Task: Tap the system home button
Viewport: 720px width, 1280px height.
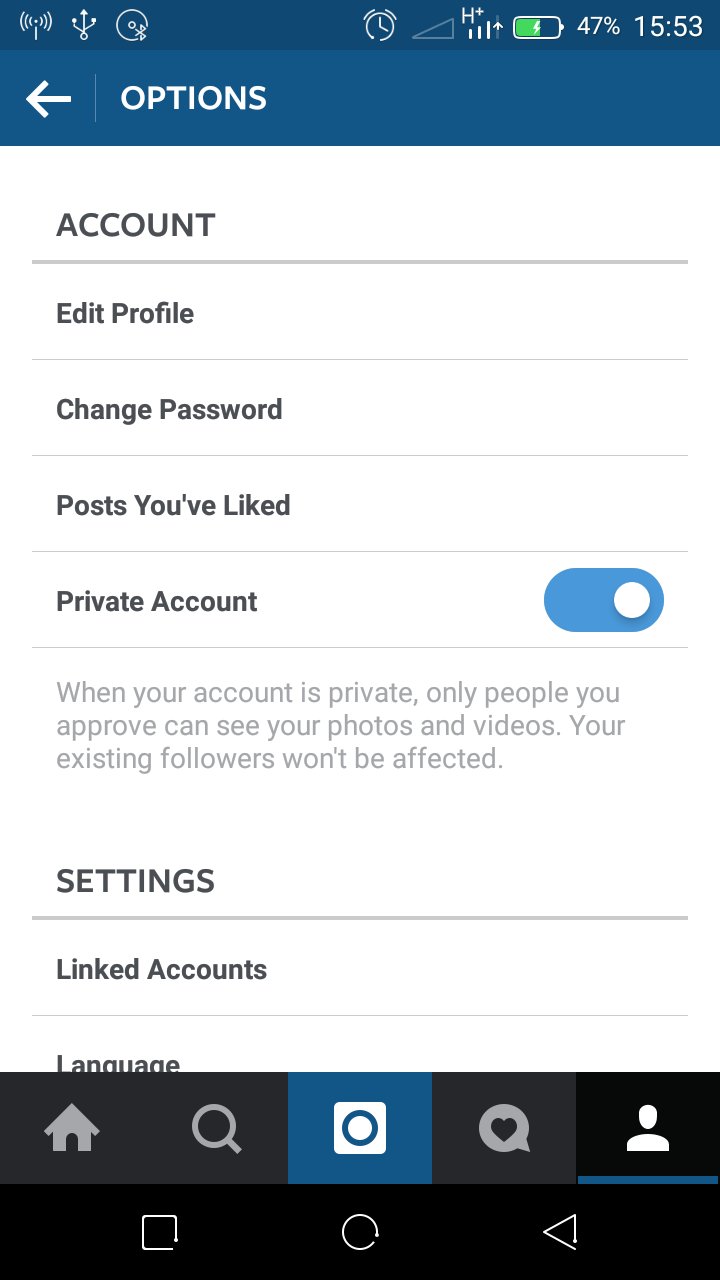Action: [x=360, y=1233]
